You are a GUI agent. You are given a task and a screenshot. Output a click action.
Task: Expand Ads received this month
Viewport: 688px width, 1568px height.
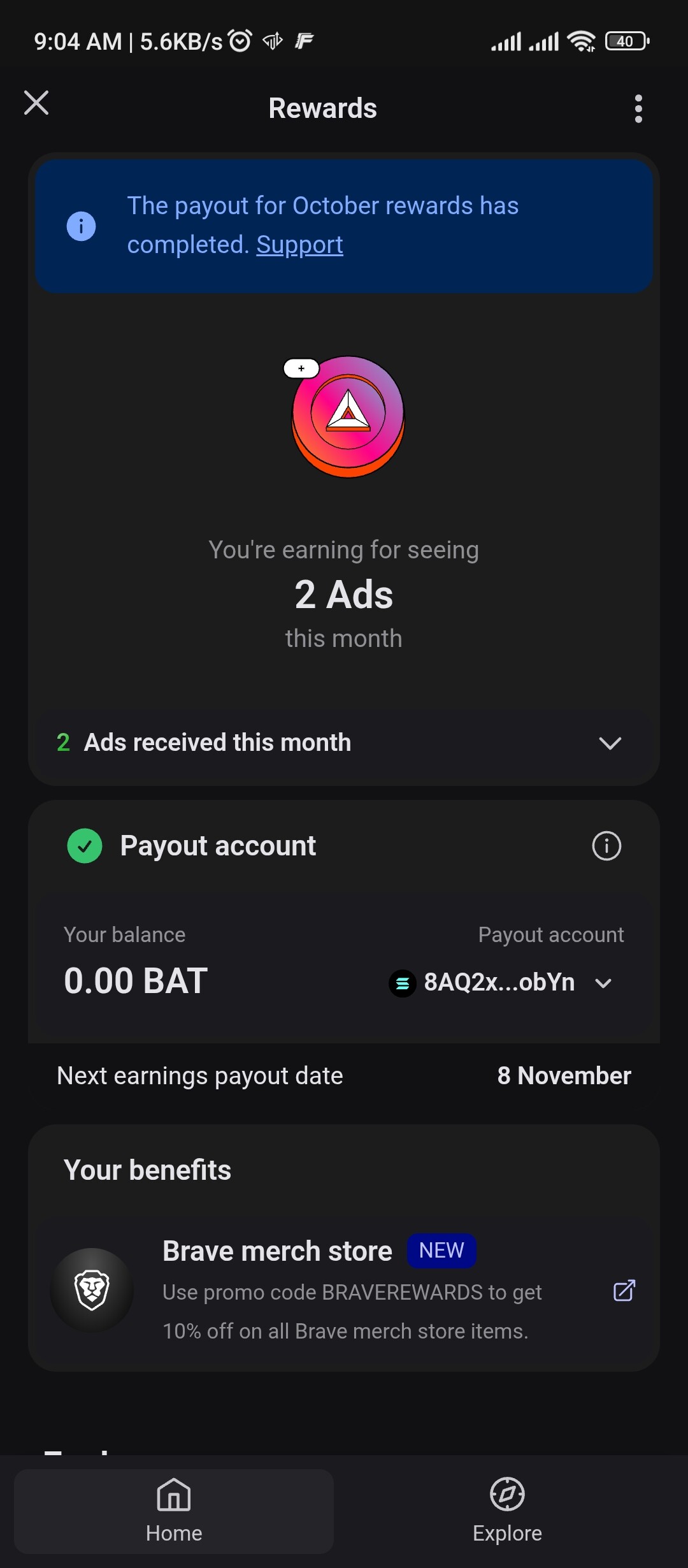[x=610, y=743]
